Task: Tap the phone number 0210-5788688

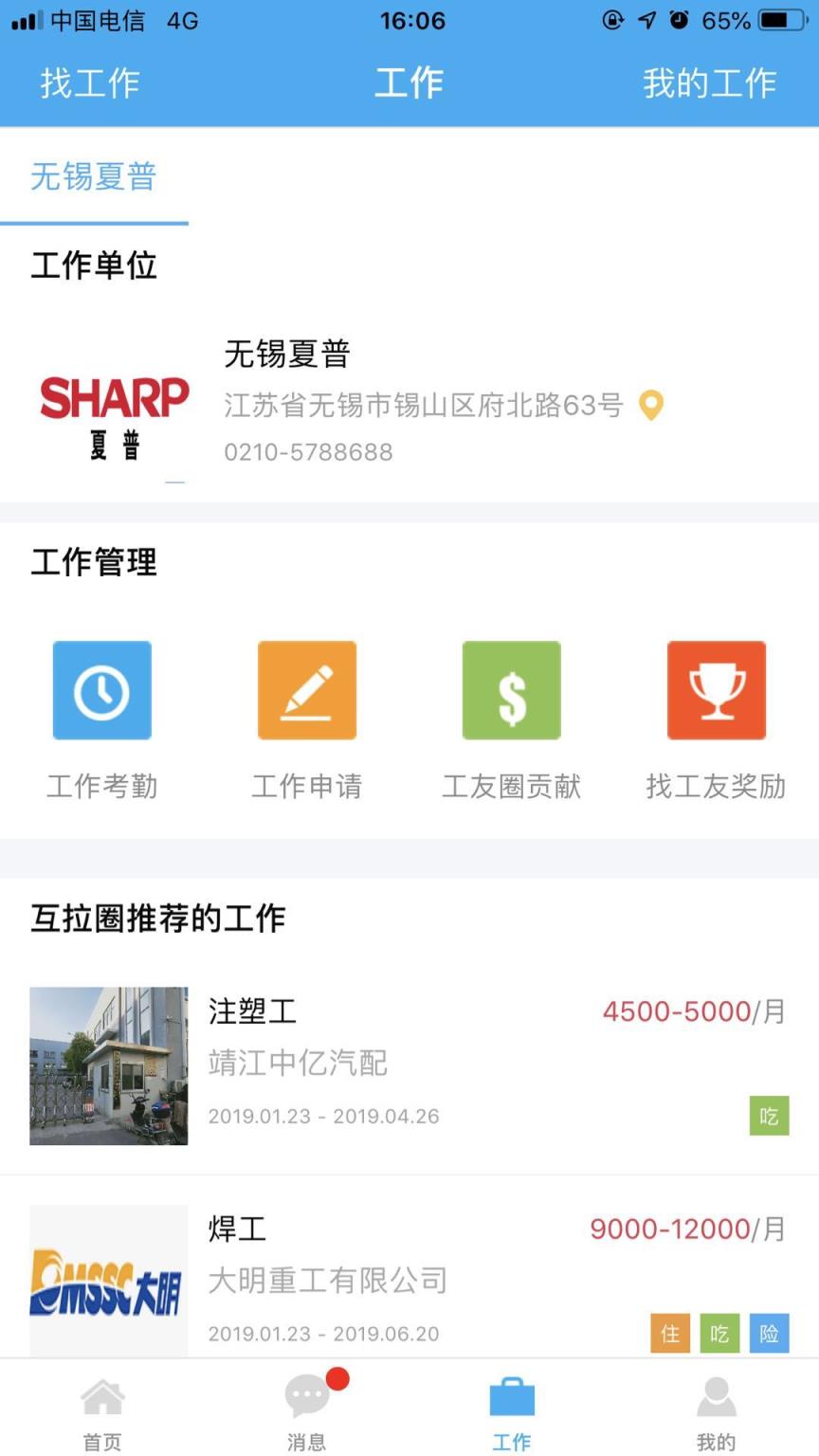Action: [309, 451]
